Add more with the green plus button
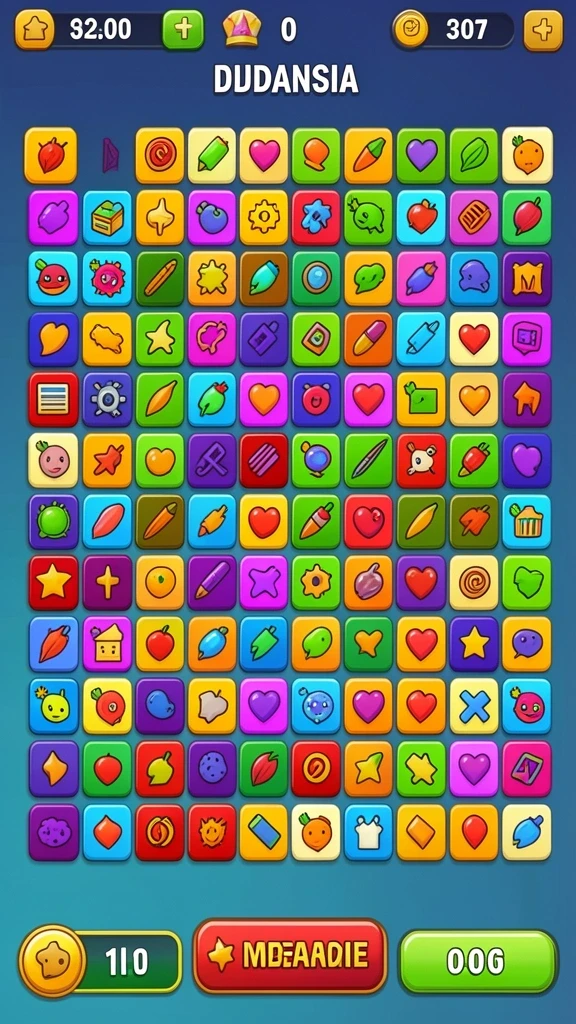 coord(183,29)
